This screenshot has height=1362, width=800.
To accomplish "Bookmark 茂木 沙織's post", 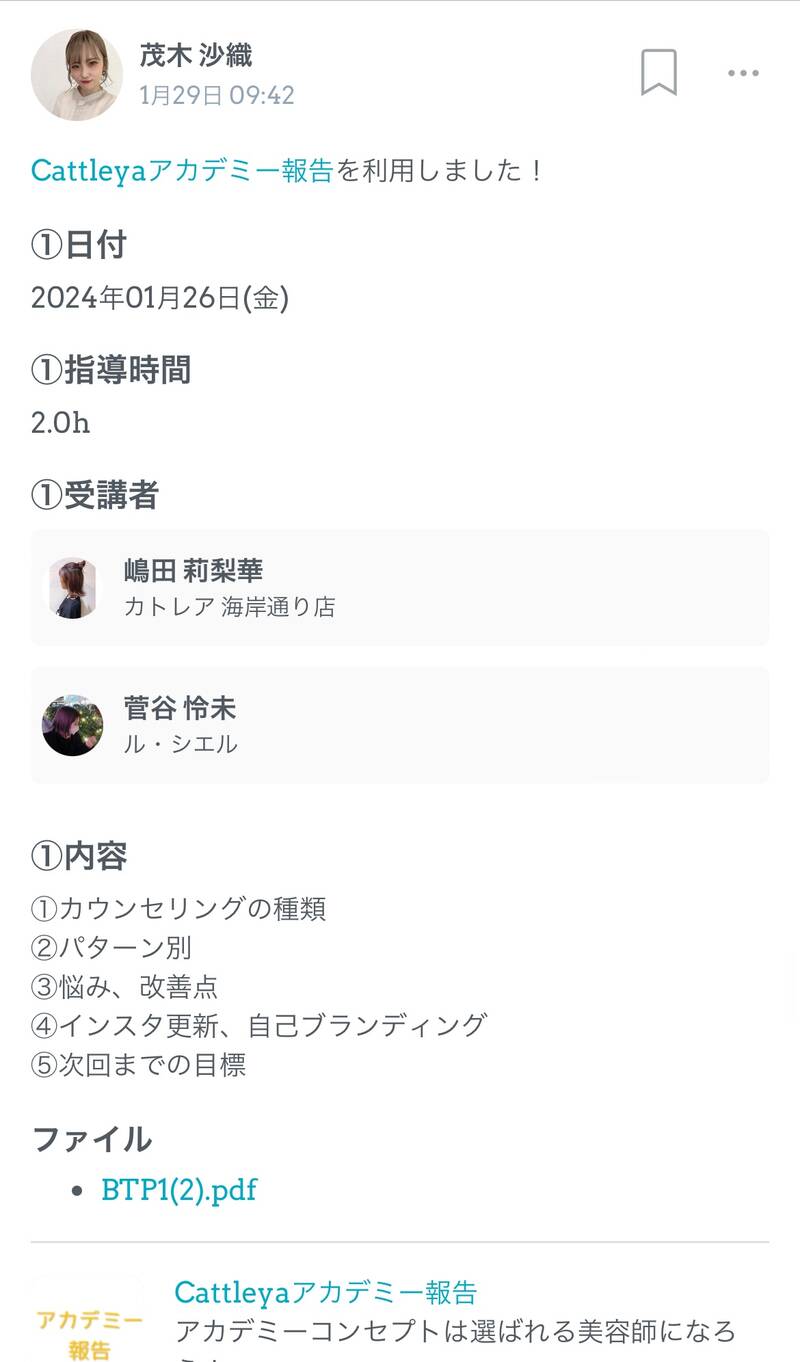I will point(659,73).
